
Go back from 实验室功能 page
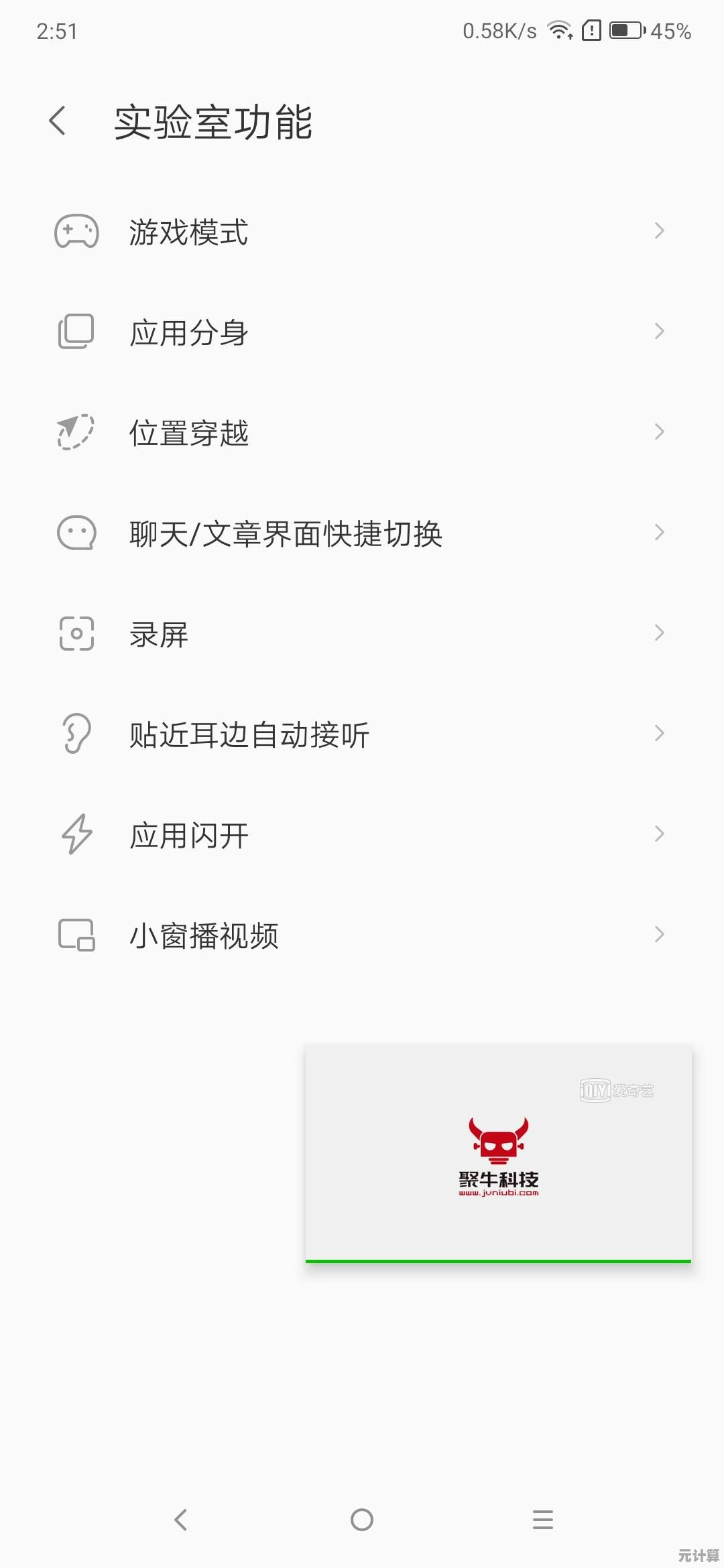pos(58,121)
